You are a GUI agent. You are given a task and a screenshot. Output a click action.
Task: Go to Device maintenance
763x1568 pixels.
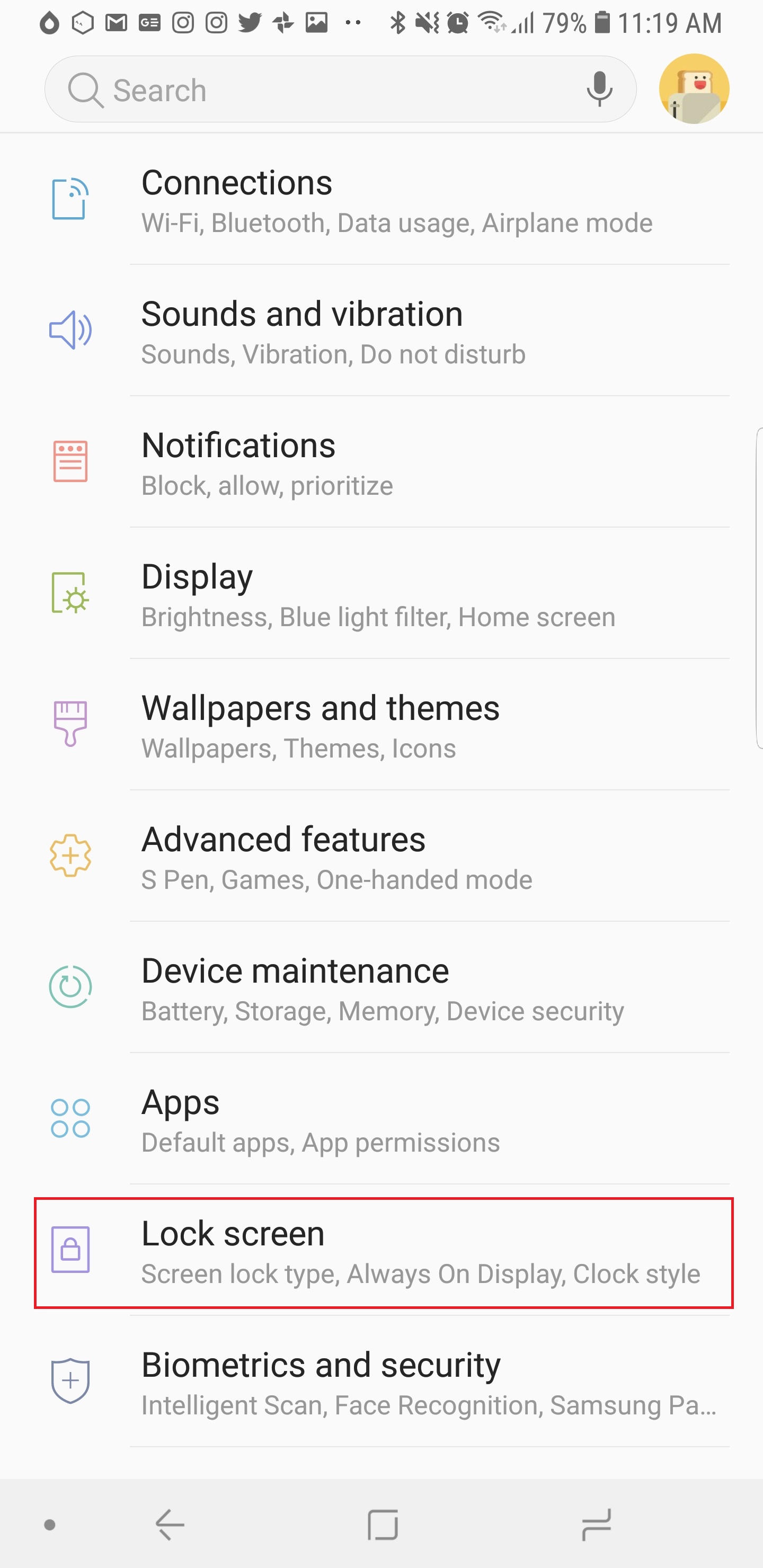coord(390,990)
